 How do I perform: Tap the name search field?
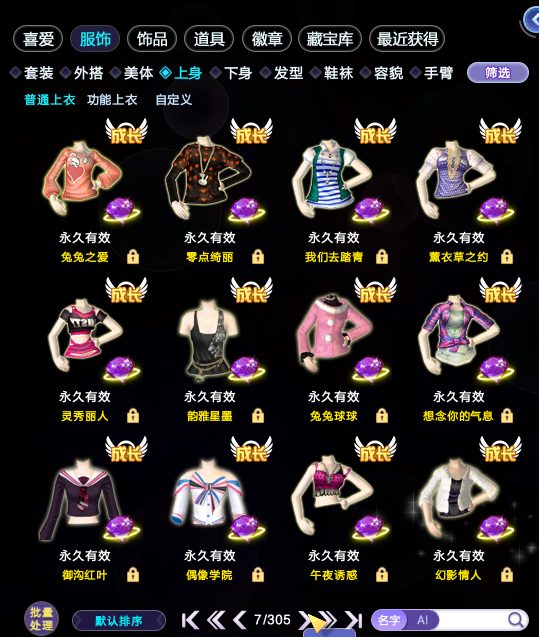coord(473,620)
